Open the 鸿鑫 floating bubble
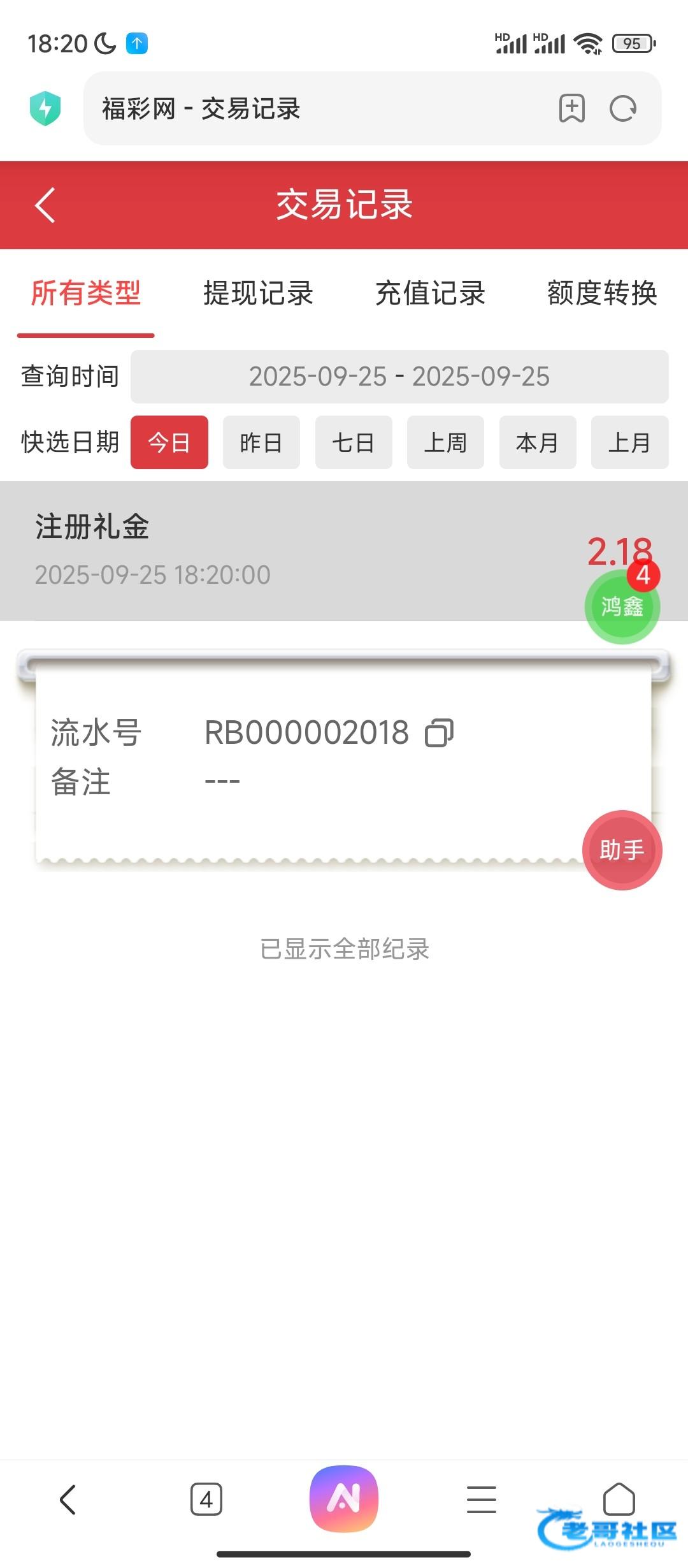 point(622,606)
